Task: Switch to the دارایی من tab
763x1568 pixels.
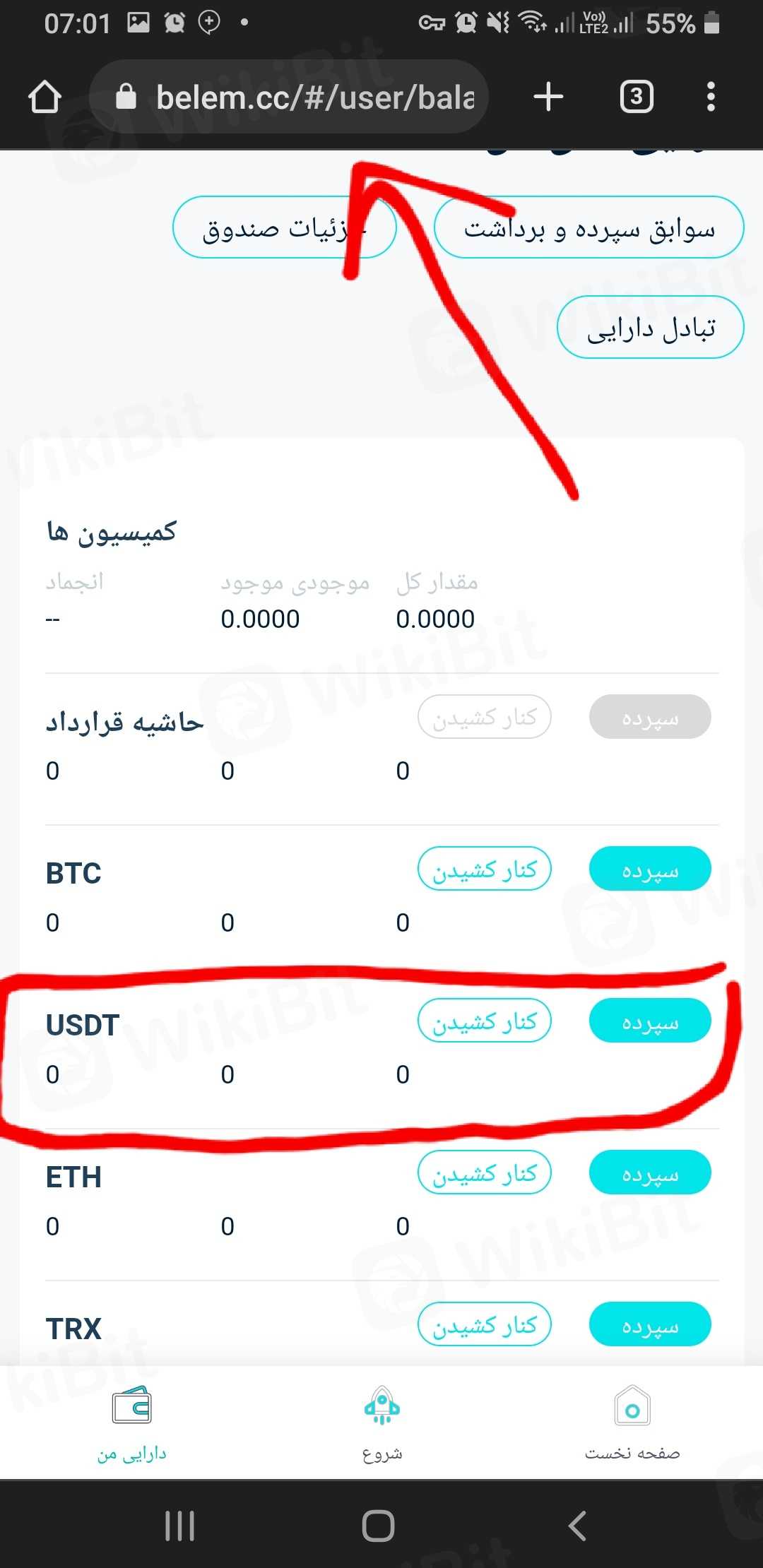Action: pos(132,1423)
